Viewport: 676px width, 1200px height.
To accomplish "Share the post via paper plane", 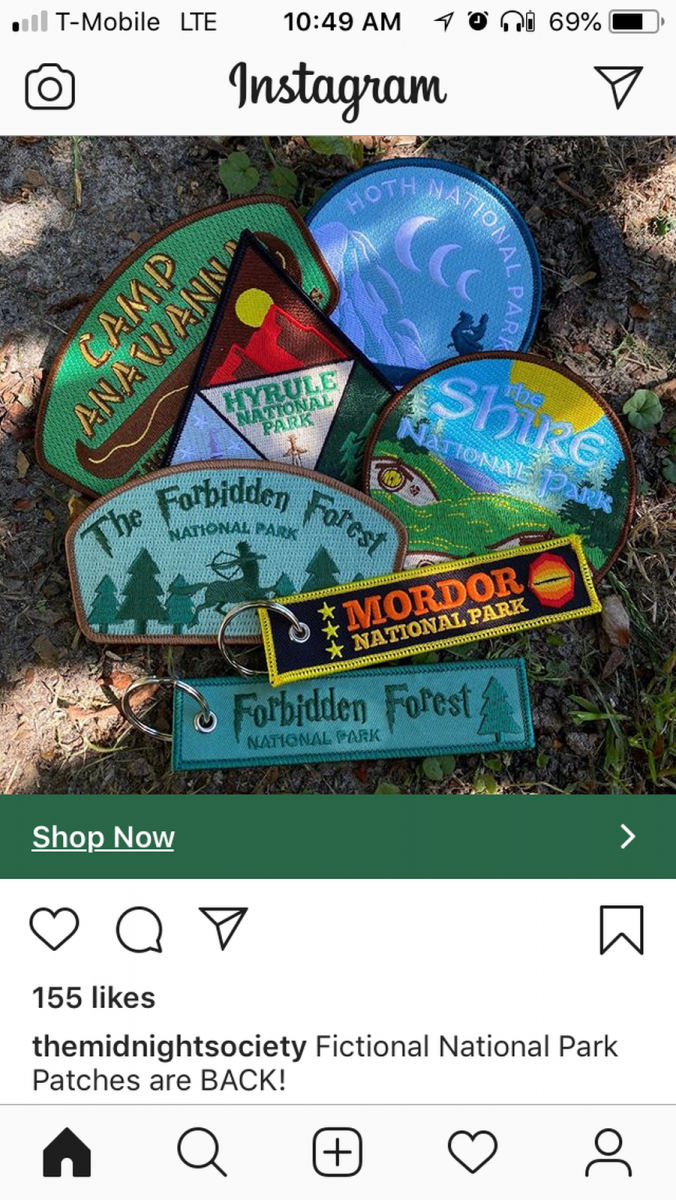I will point(223,929).
